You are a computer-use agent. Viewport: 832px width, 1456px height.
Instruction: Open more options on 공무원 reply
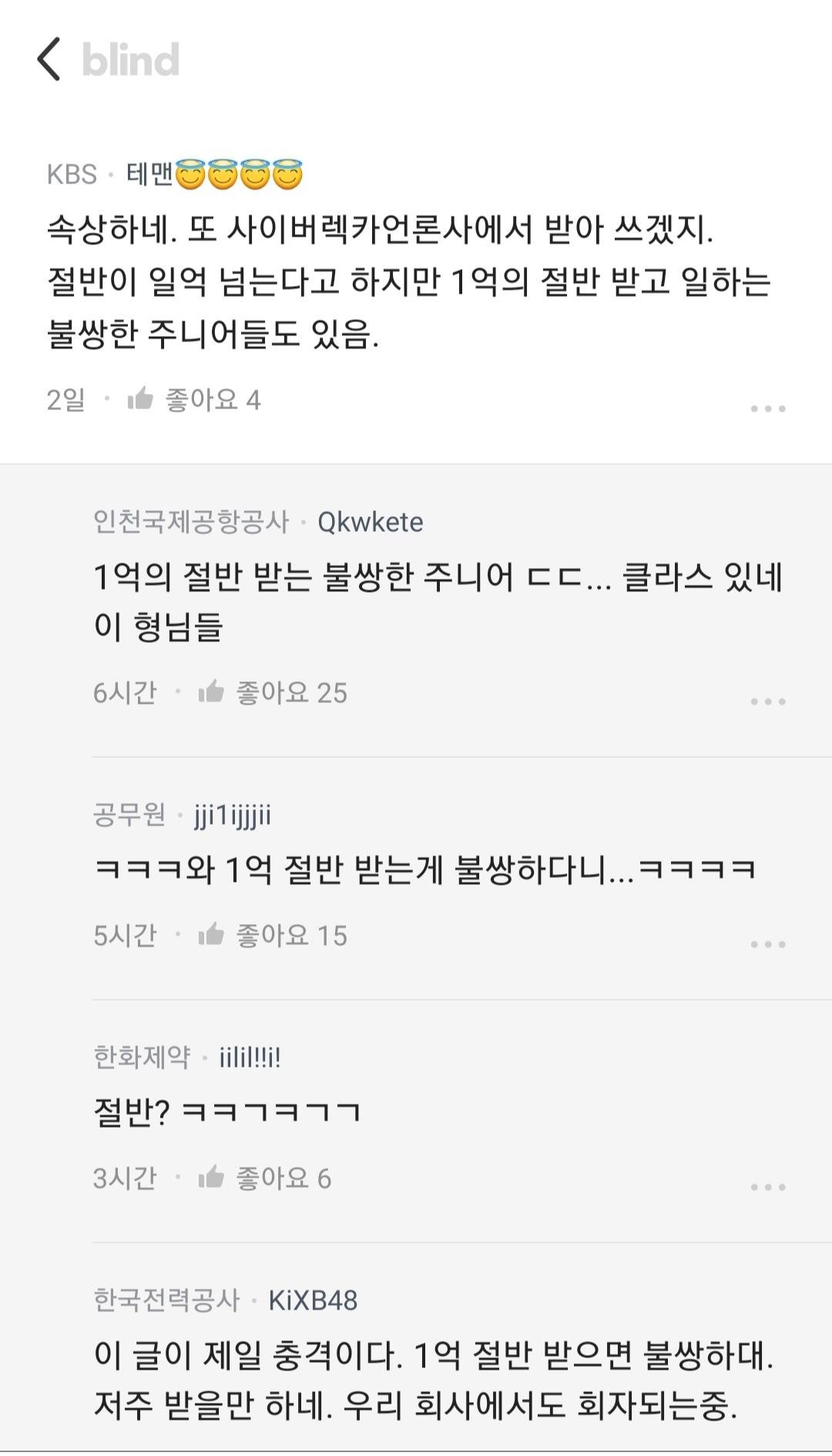click(x=768, y=944)
